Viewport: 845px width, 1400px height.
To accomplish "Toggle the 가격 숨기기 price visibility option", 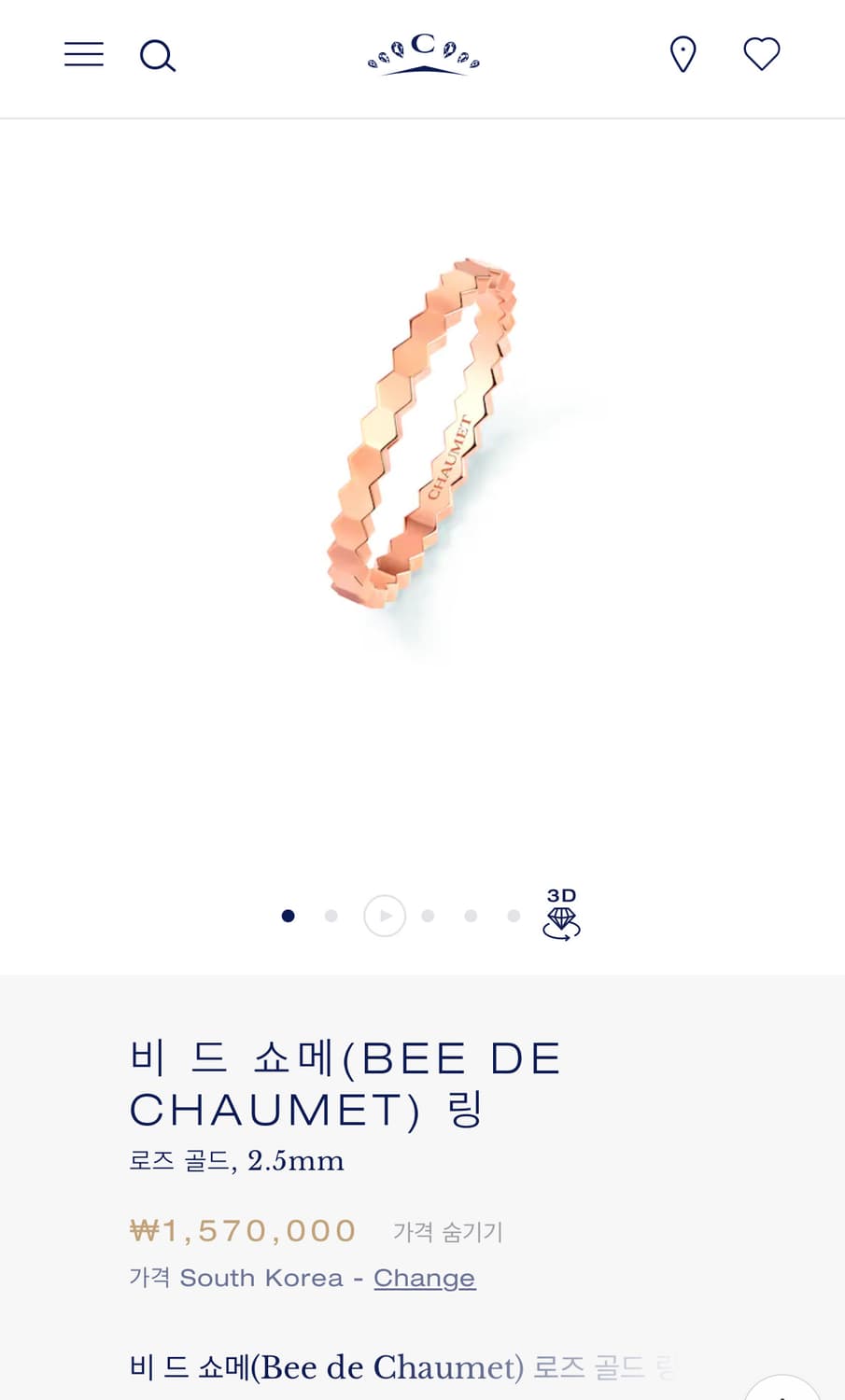I will [447, 1232].
